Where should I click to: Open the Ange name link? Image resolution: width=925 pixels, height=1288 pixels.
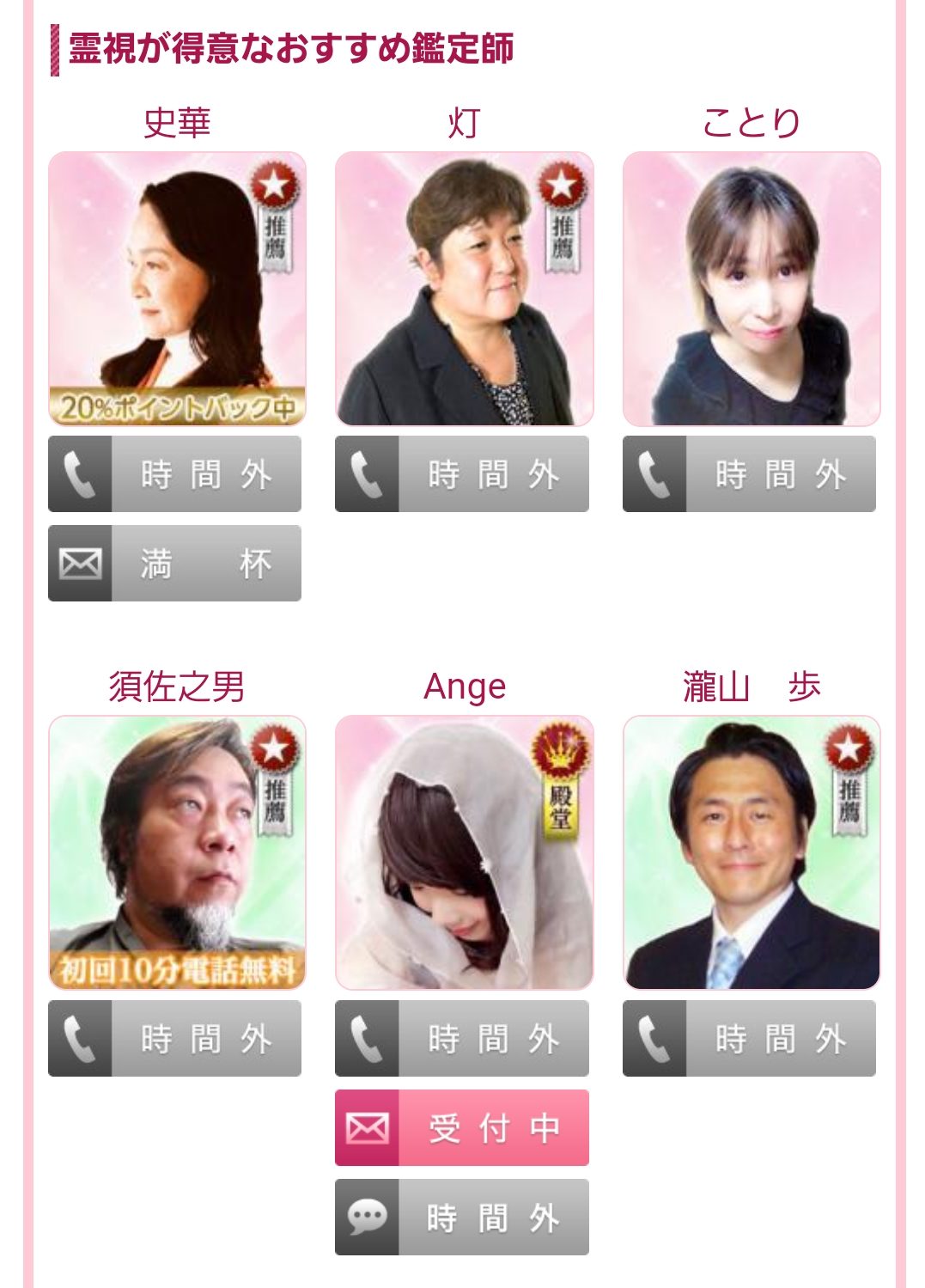tap(465, 687)
